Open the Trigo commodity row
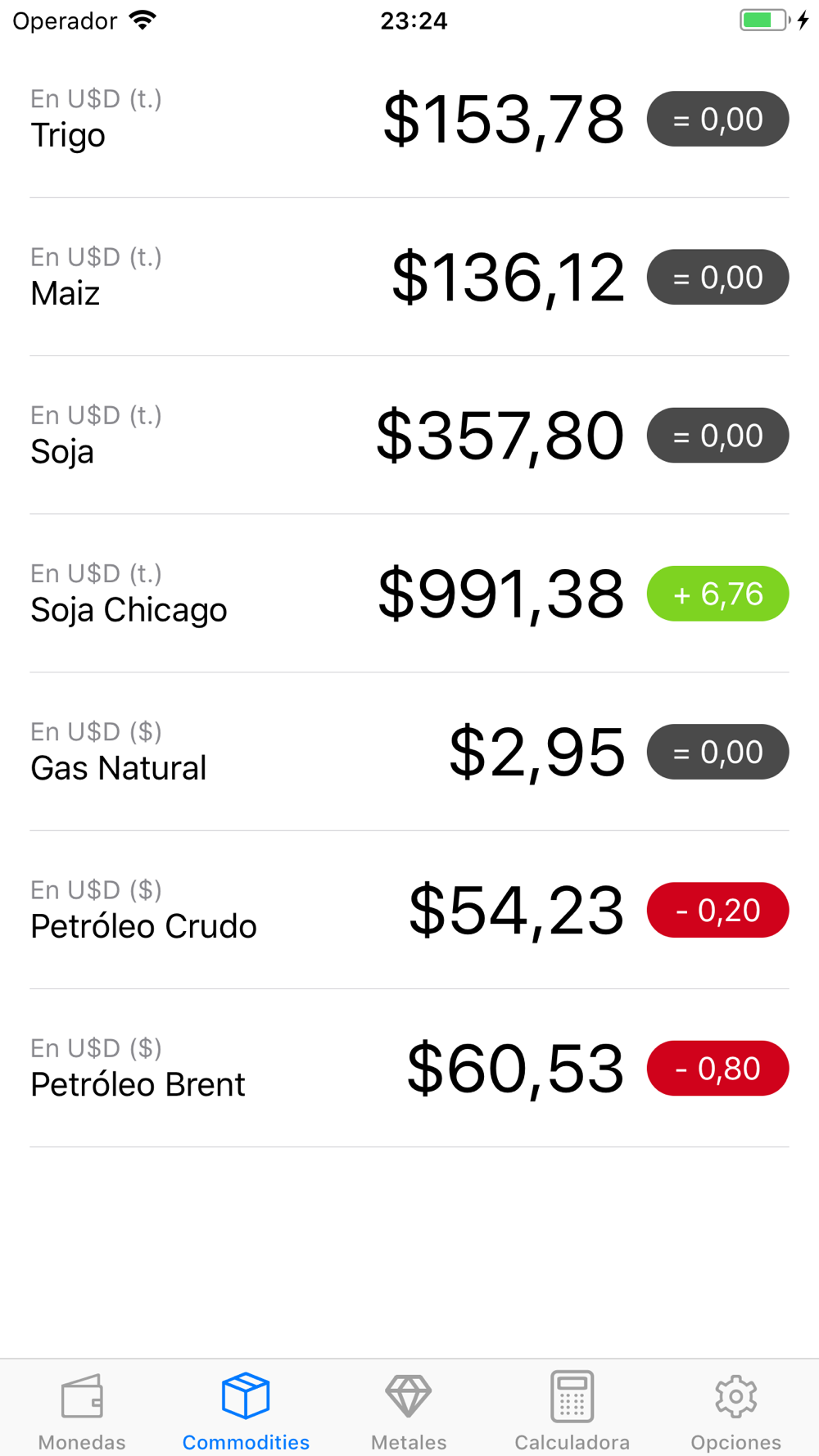819x1456 pixels. click(409, 119)
